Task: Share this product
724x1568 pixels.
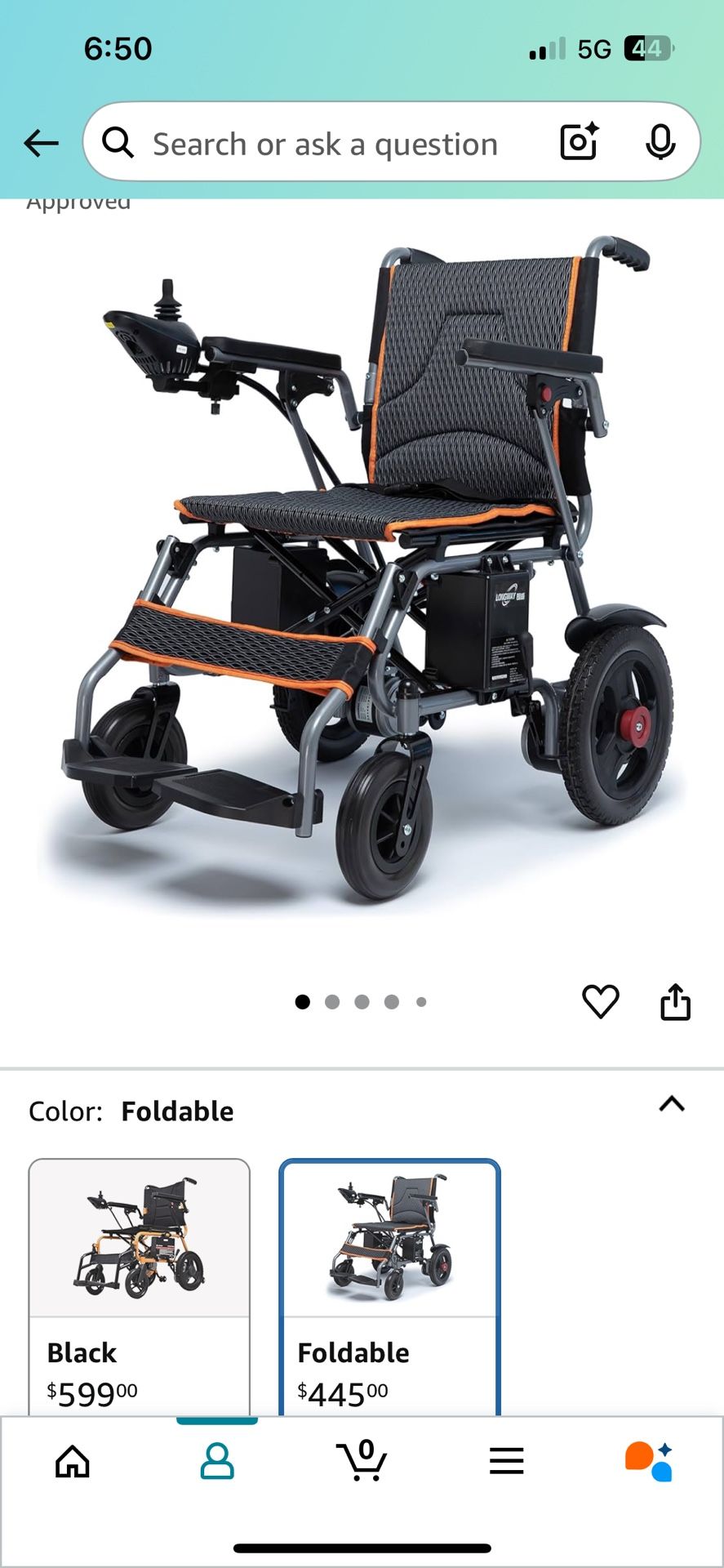Action: pos(675,1001)
